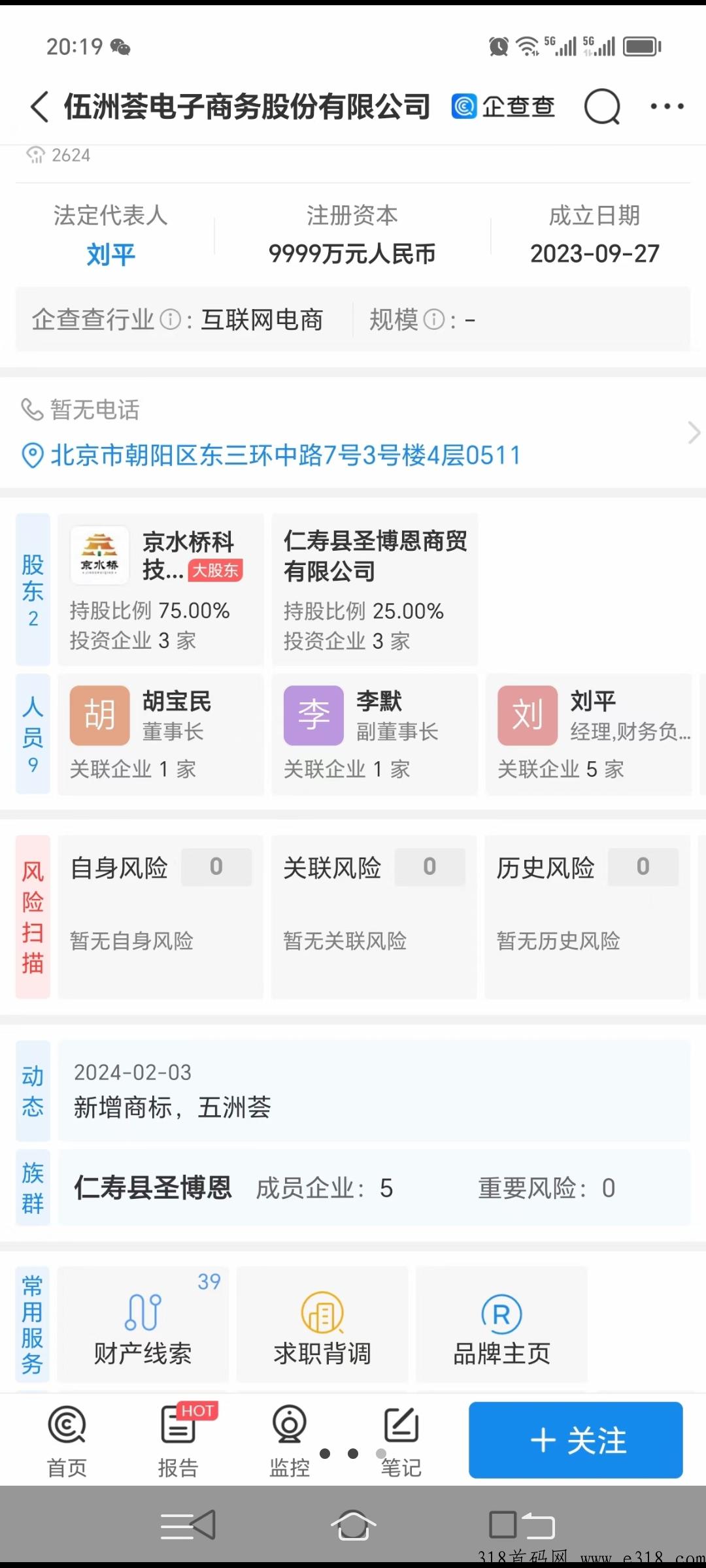The width and height of the screenshot is (706, 1568).
Task: View vice chairman 李默's details
Action: point(375,734)
